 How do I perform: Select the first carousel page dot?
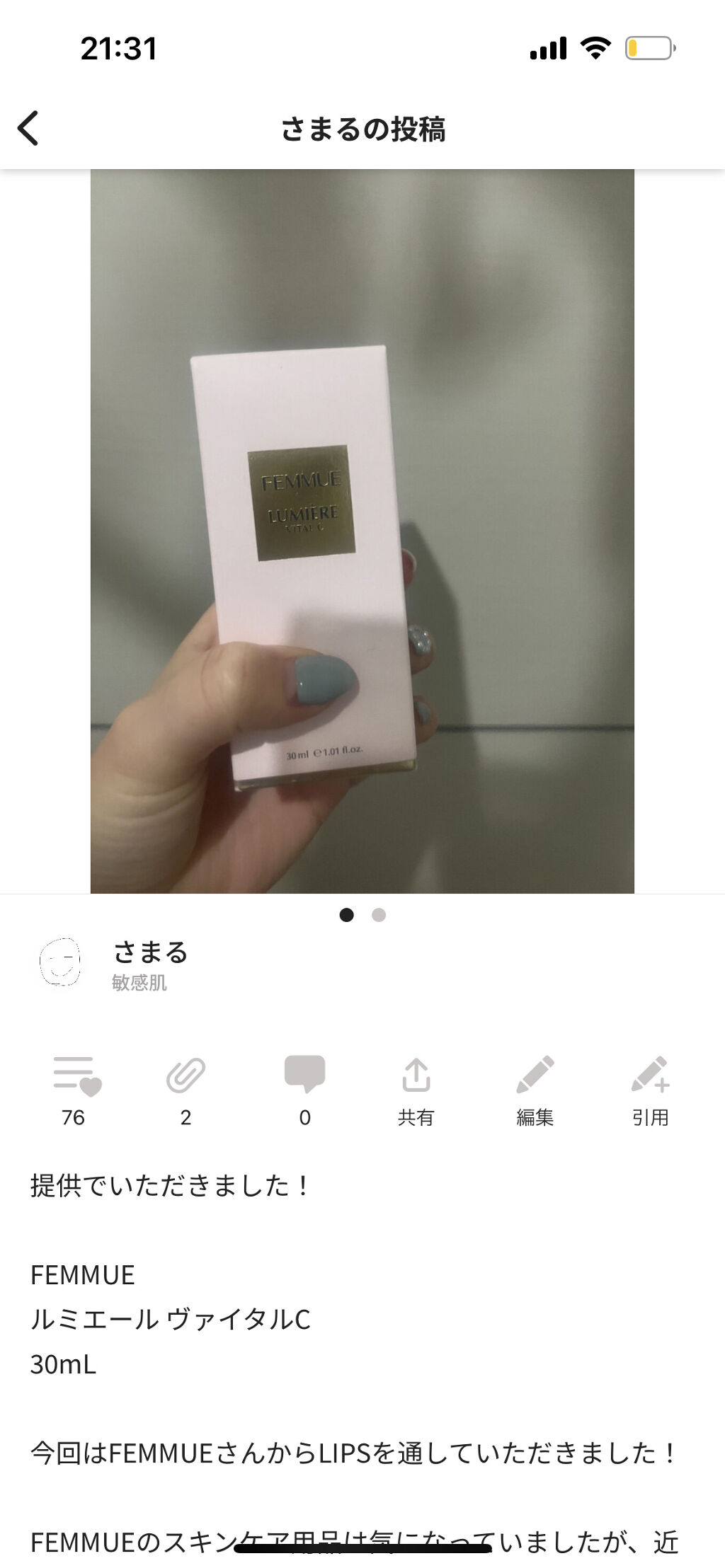(346, 916)
